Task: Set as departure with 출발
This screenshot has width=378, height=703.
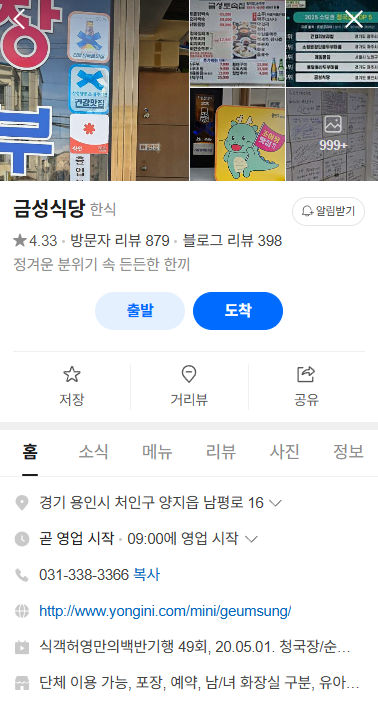Action: click(x=140, y=311)
